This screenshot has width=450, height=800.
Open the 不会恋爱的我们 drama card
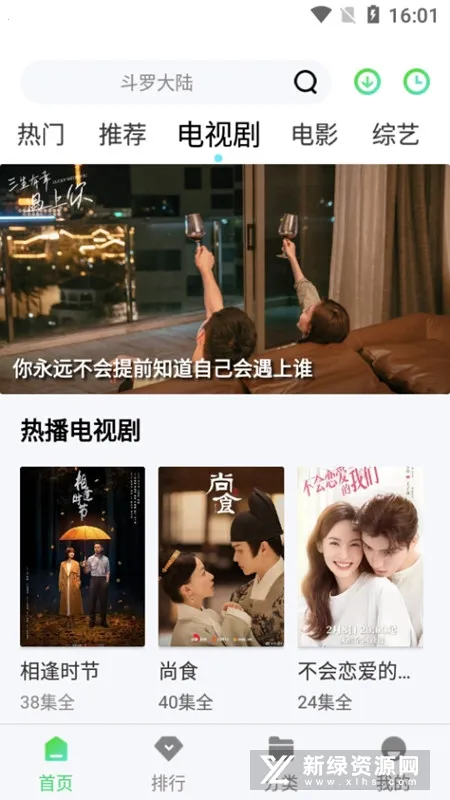point(360,589)
